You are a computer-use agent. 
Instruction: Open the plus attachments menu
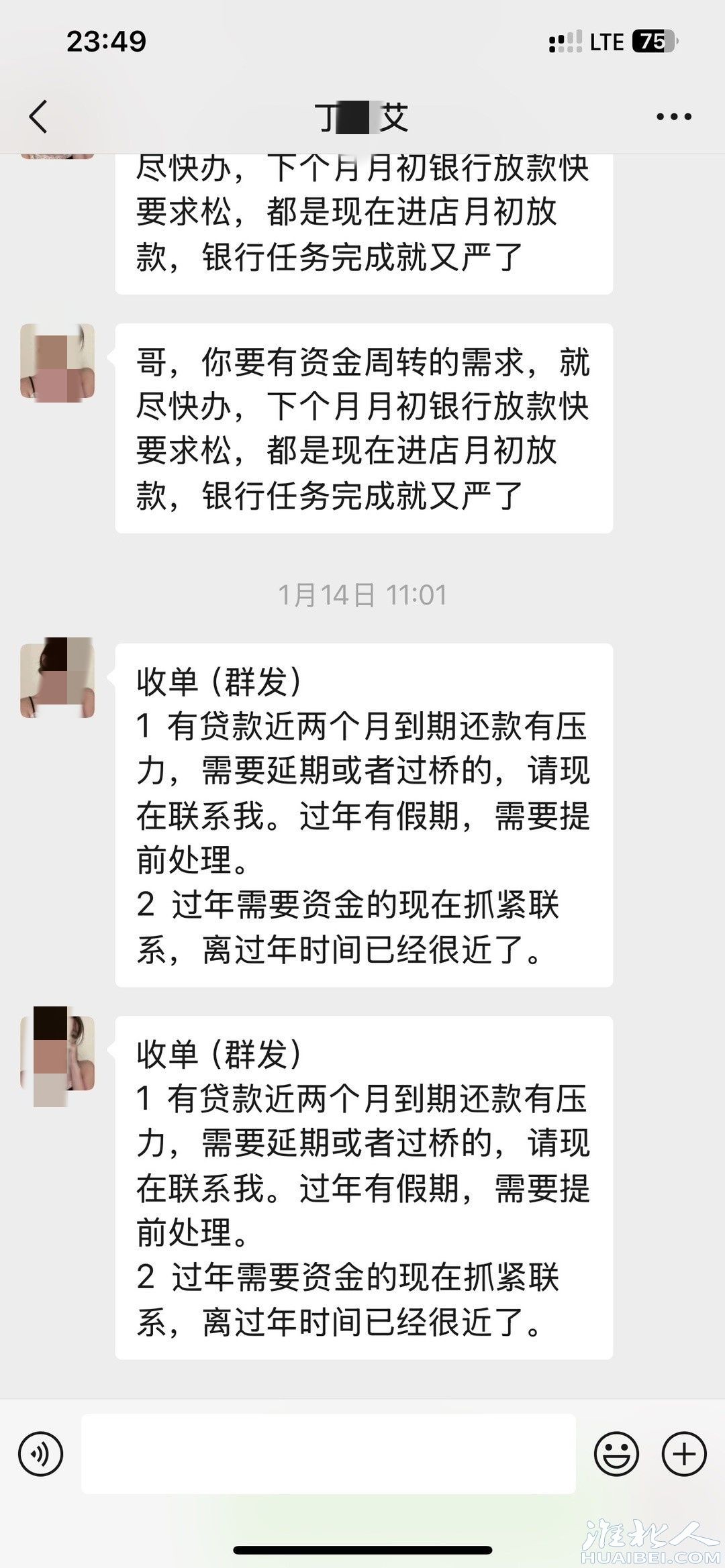click(684, 1454)
